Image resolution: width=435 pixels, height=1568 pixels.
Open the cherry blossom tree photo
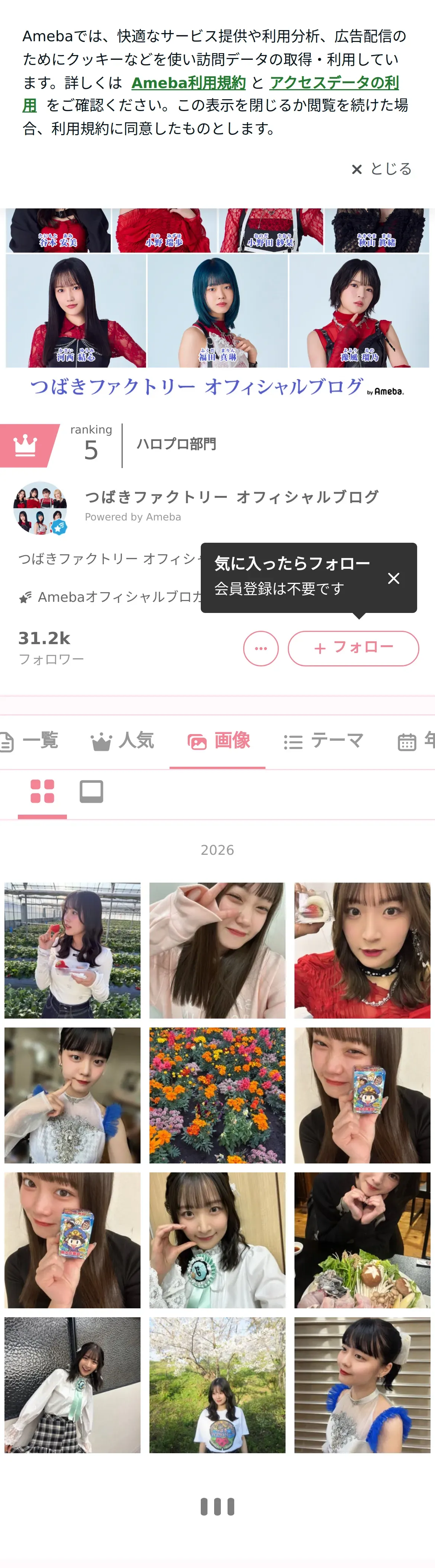tap(217, 1385)
